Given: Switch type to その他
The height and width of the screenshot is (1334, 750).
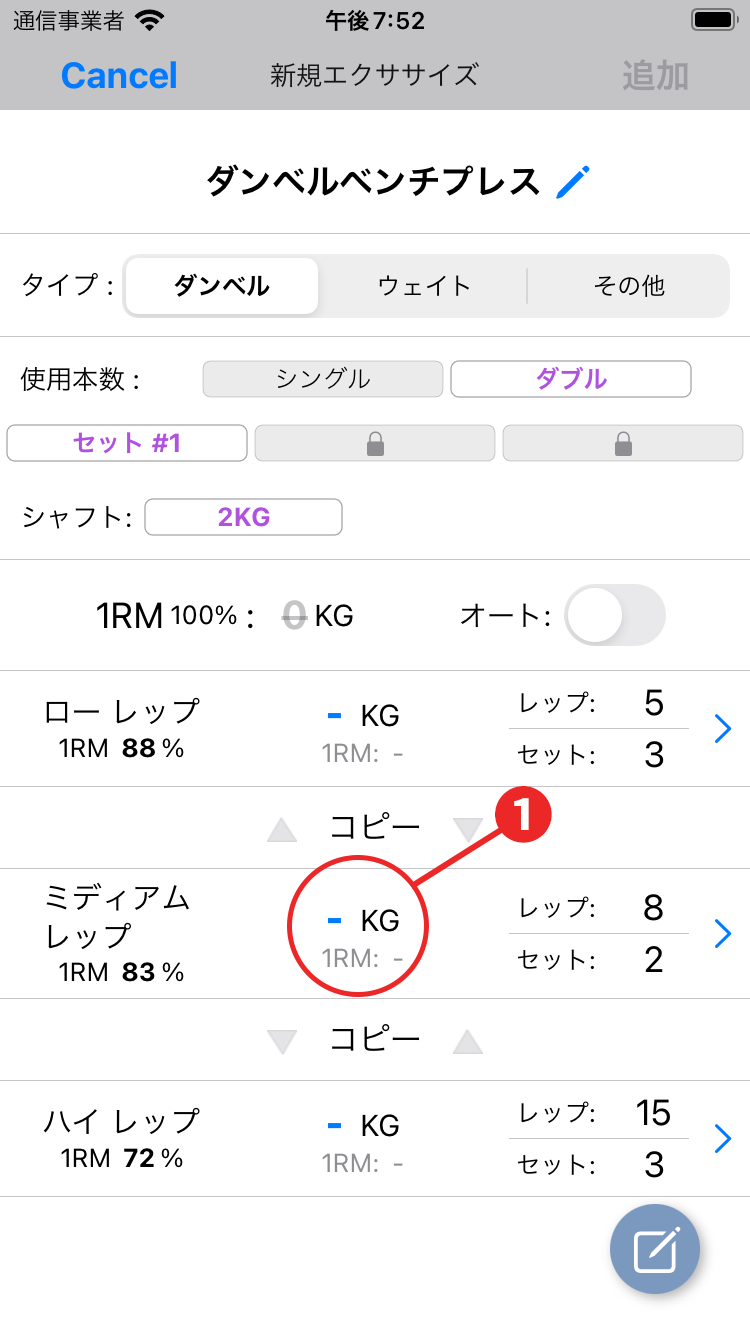Looking at the screenshot, I should click(628, 286).
